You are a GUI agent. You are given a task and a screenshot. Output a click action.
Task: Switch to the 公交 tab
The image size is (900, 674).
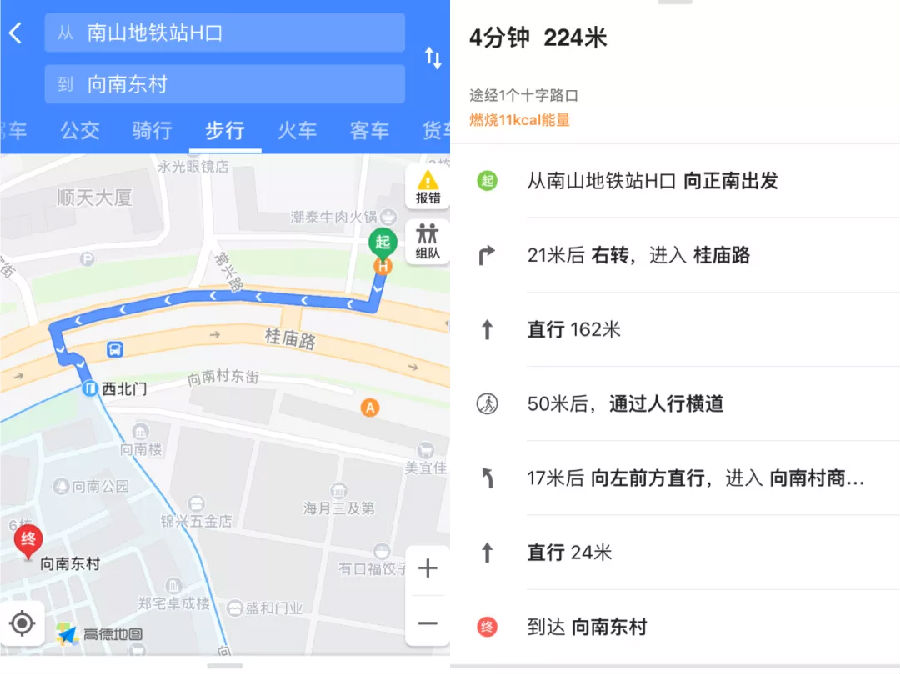pyautogui.click(x=80, y=130)
